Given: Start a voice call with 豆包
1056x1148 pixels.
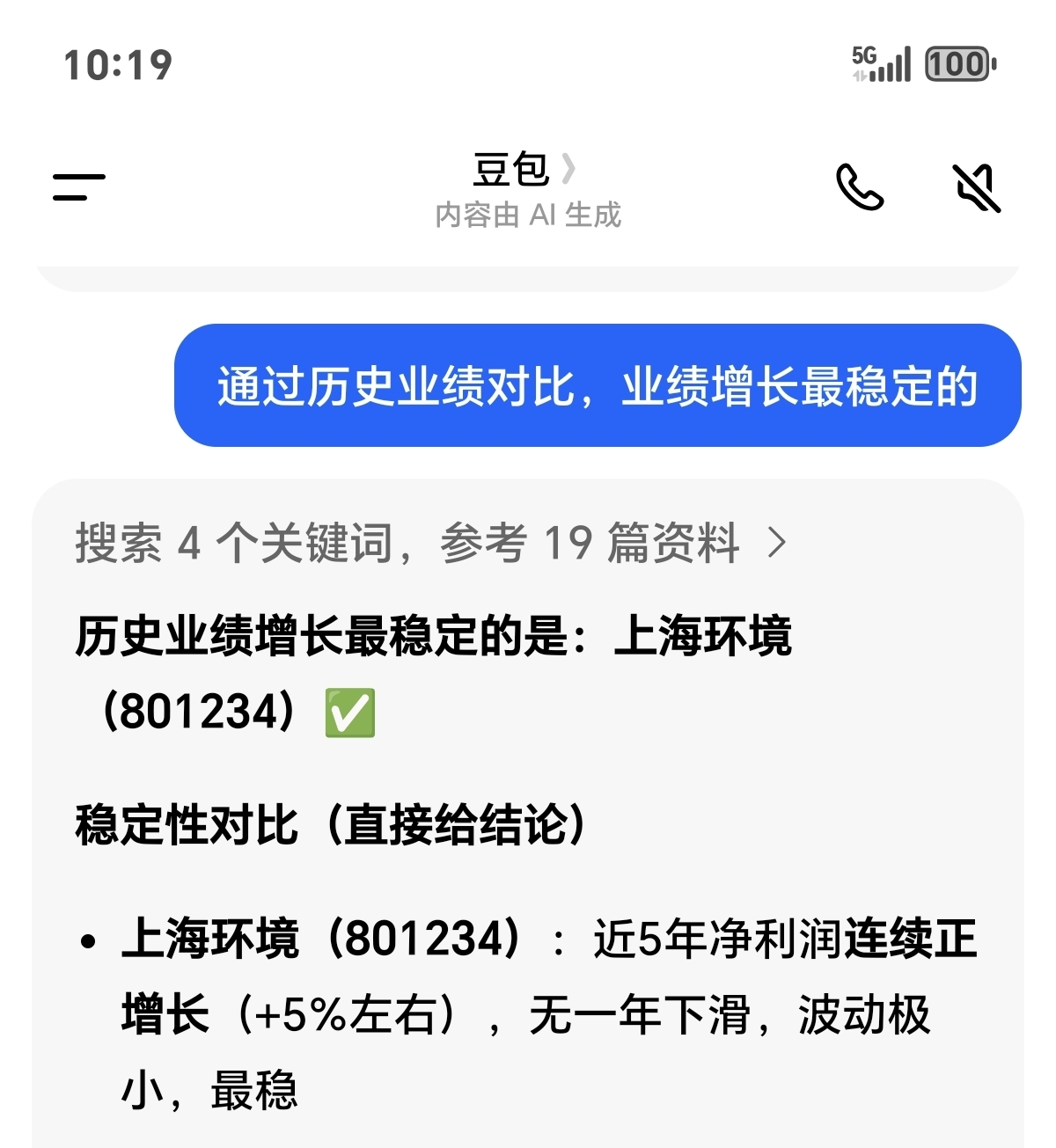Looking at the screenshot, I should [x=859, y=187].
